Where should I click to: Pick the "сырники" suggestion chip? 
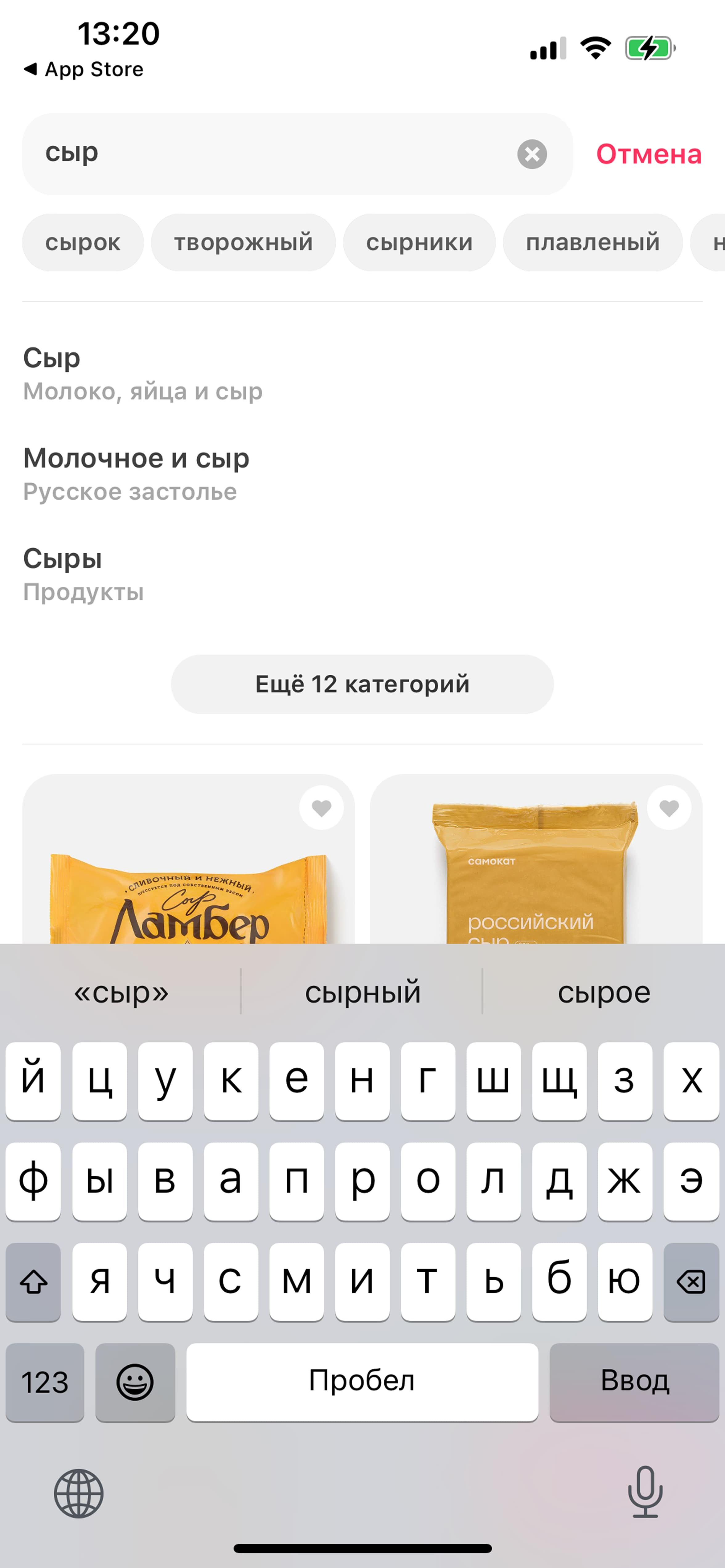coord(419,242)
